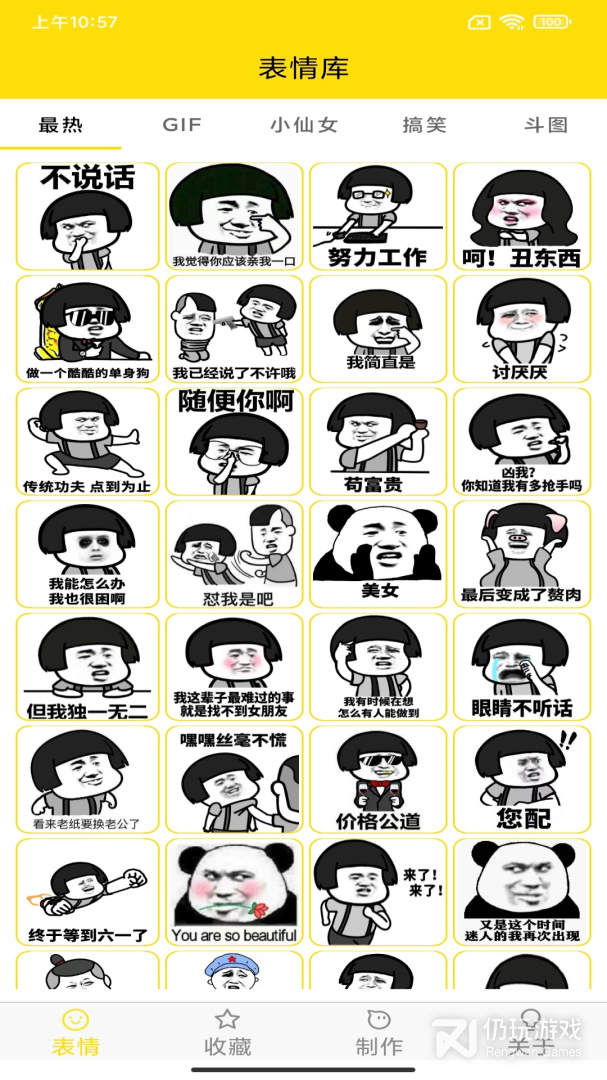Select the 但我独一无二 sticker

click(88, 667)
